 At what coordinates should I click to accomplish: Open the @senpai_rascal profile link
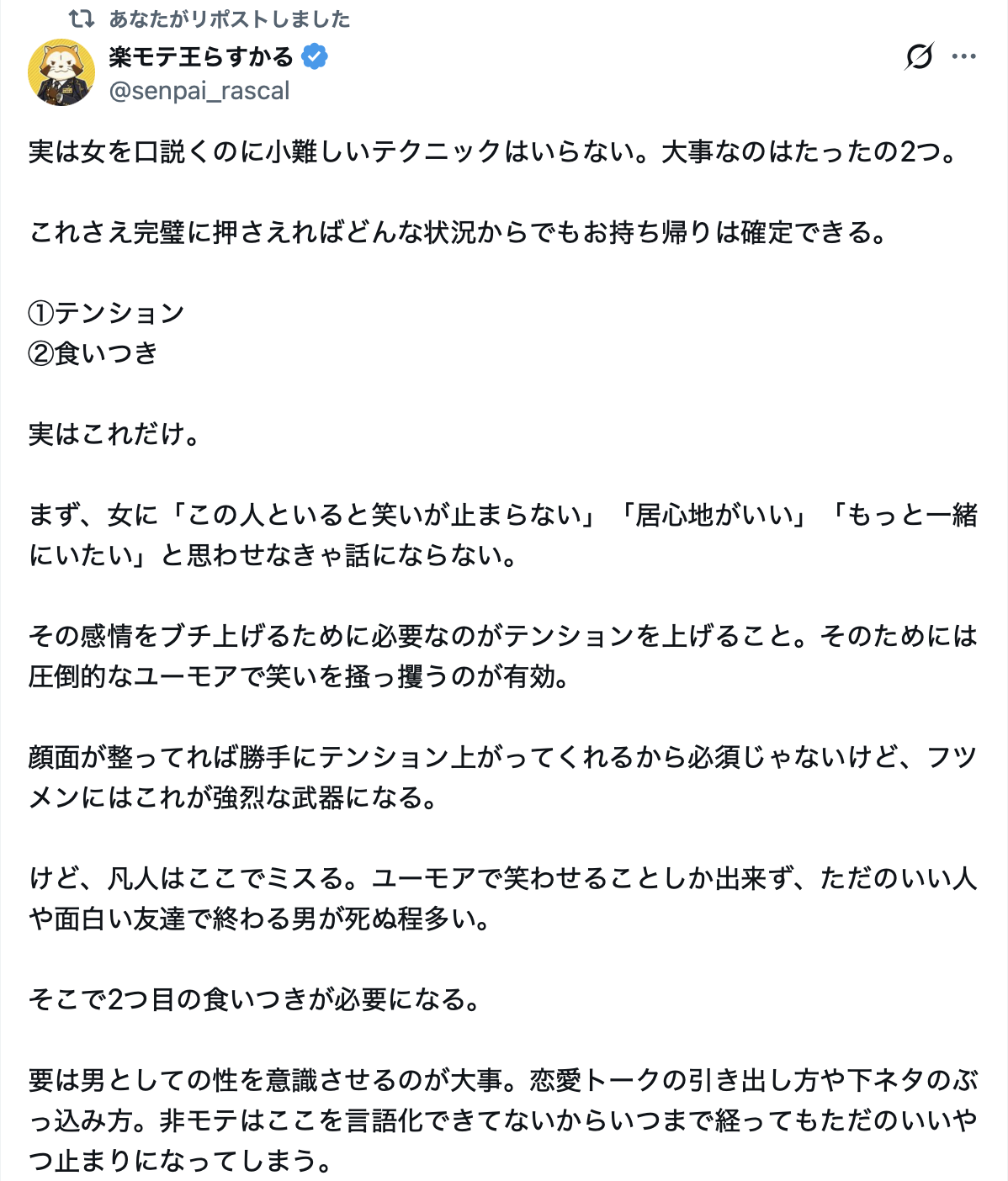(x=199, y=91)
